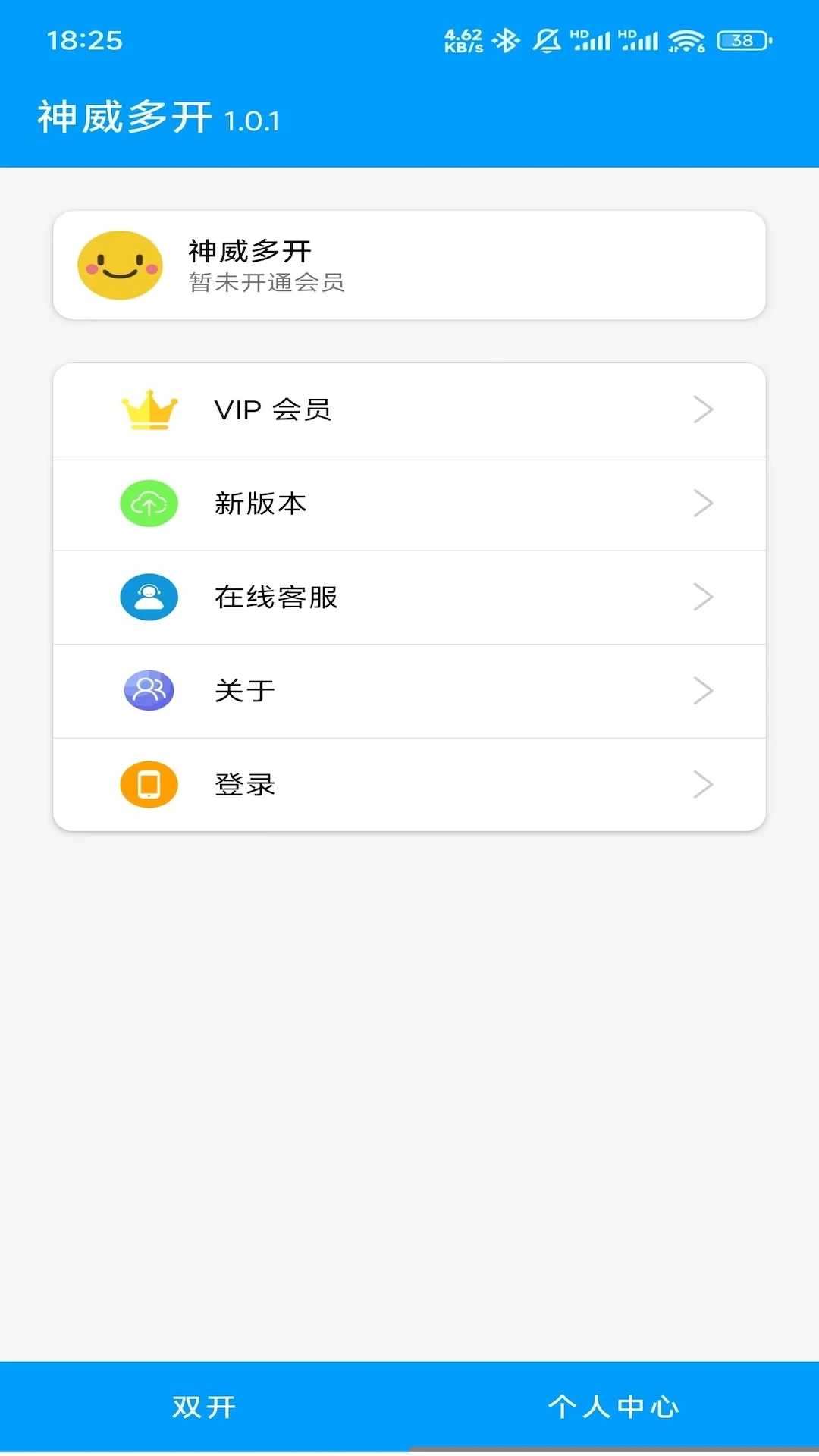Switch to the 双开 tab

coord(205,1404)
